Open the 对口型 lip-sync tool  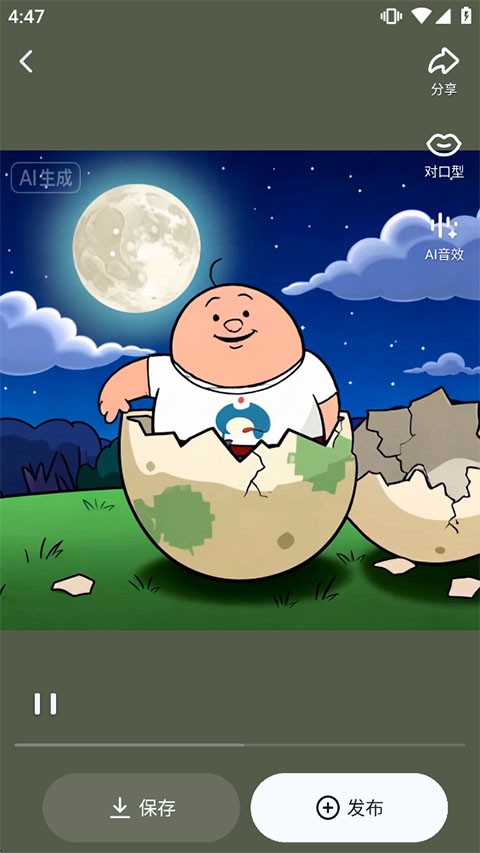(444, 156)
